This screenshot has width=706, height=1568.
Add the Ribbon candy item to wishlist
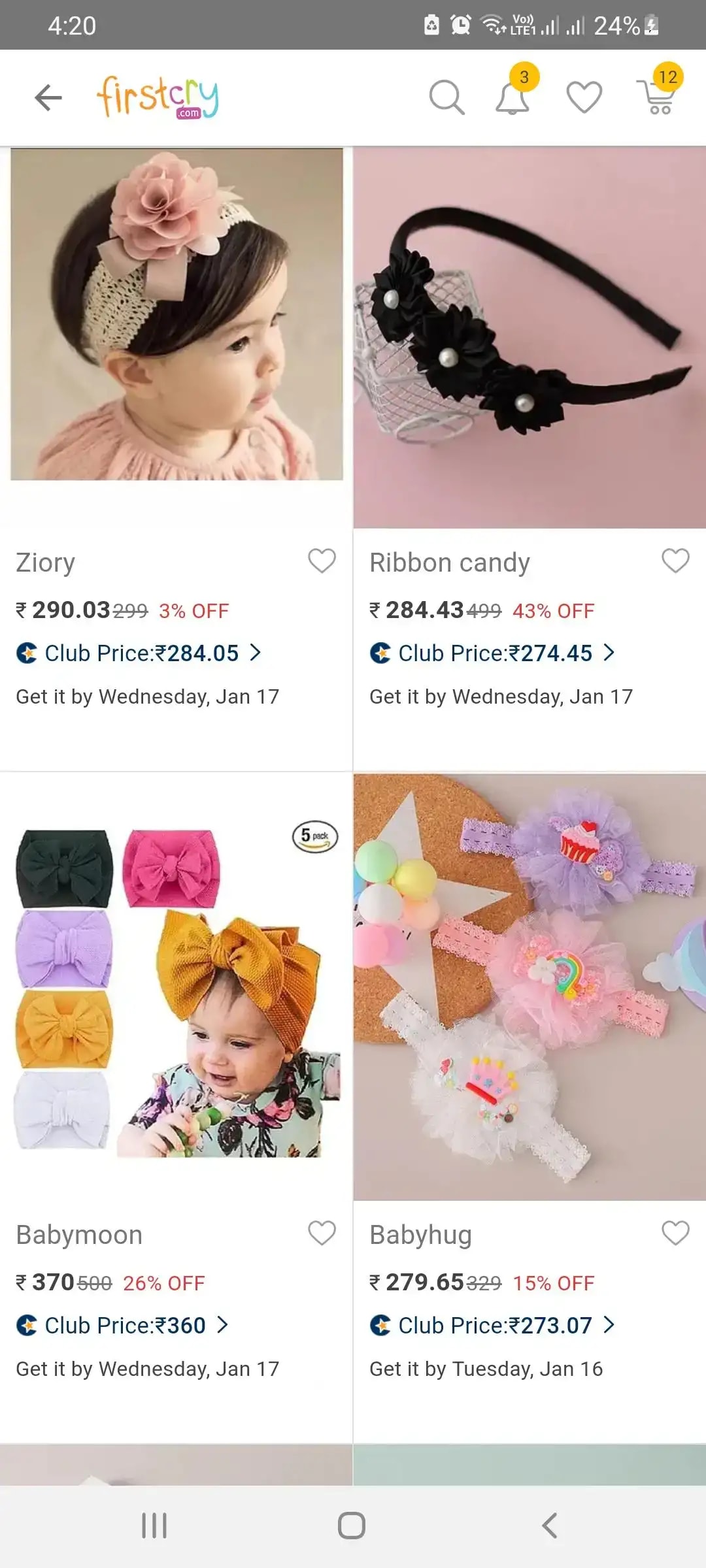(675, 561)
